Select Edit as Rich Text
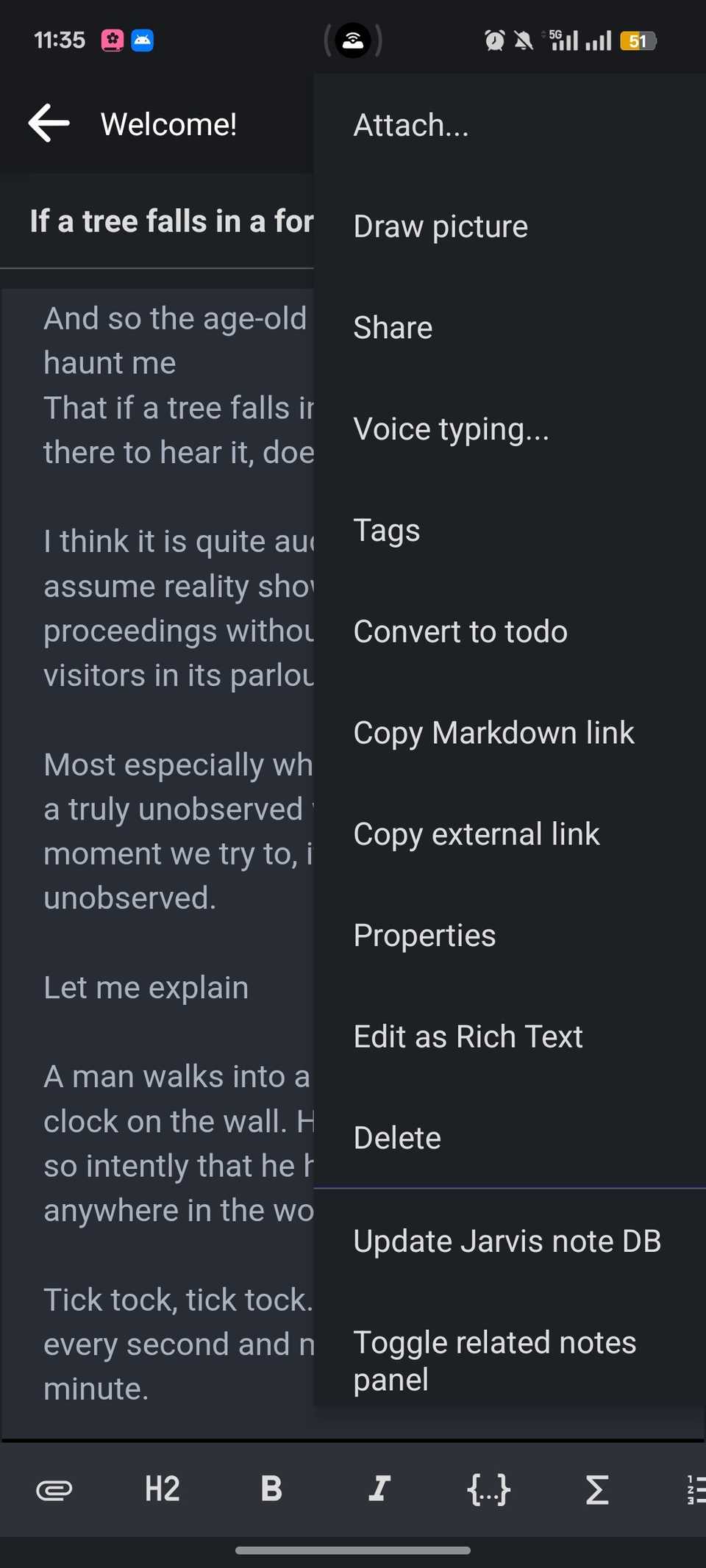This screenshot has height=1568, width=706. click(468, 1037)
